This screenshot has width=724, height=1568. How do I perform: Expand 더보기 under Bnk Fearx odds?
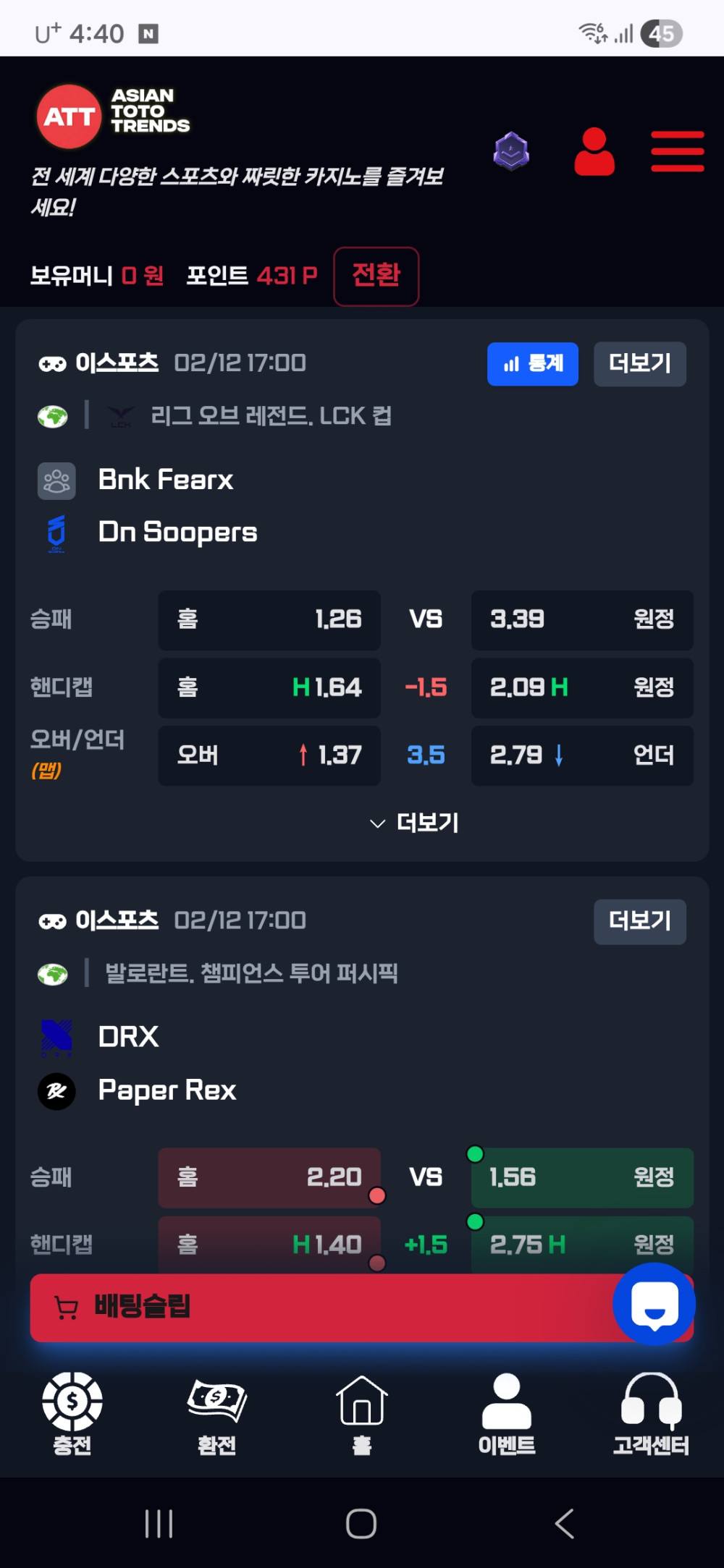tap(415, 823)
